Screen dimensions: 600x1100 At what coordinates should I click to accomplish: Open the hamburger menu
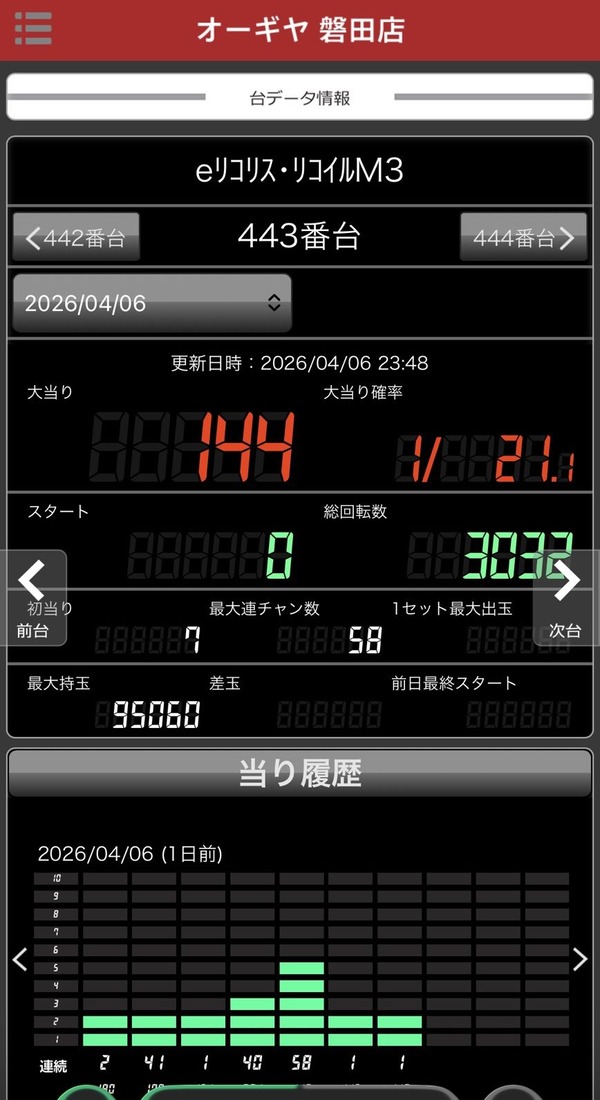click(33, 27)
